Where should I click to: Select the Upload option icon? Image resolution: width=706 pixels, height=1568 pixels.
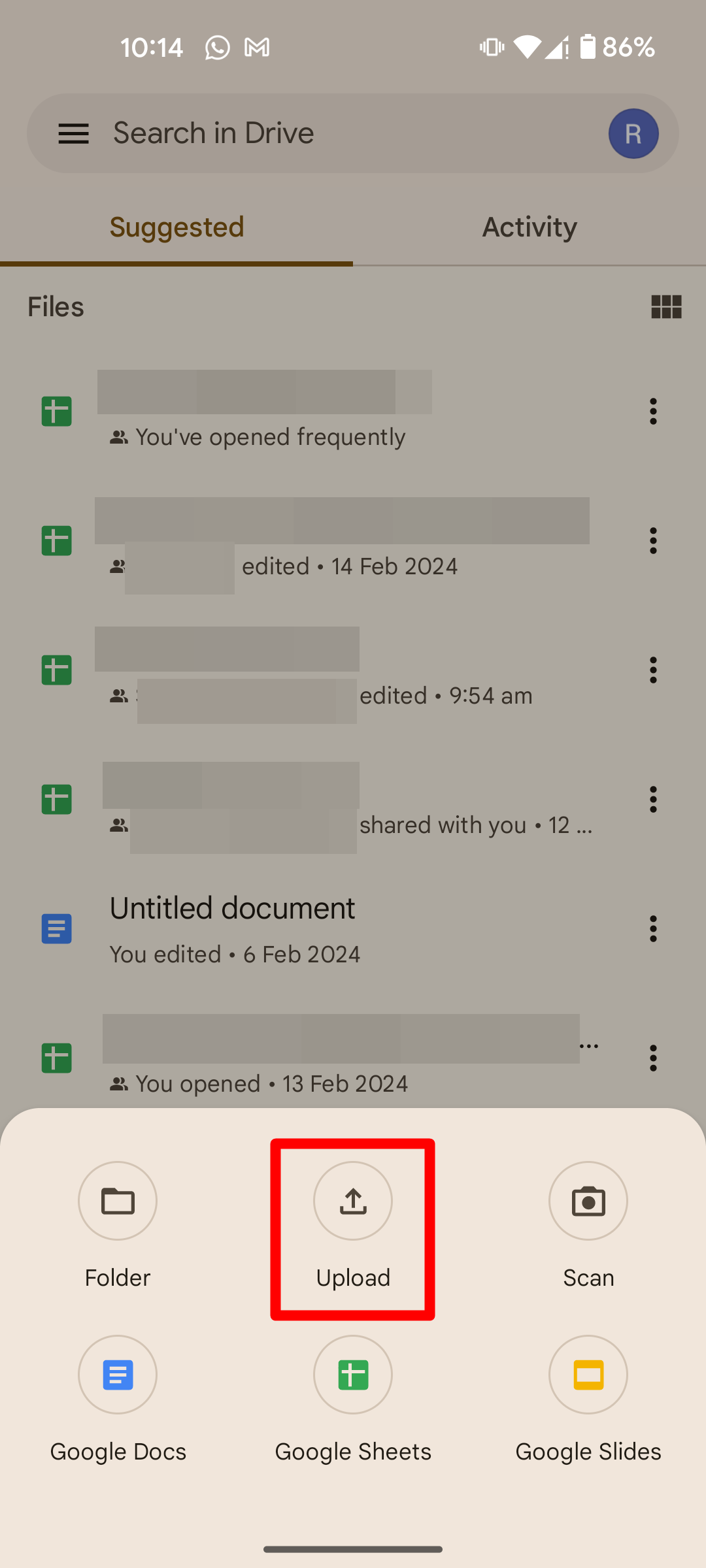352,1201
